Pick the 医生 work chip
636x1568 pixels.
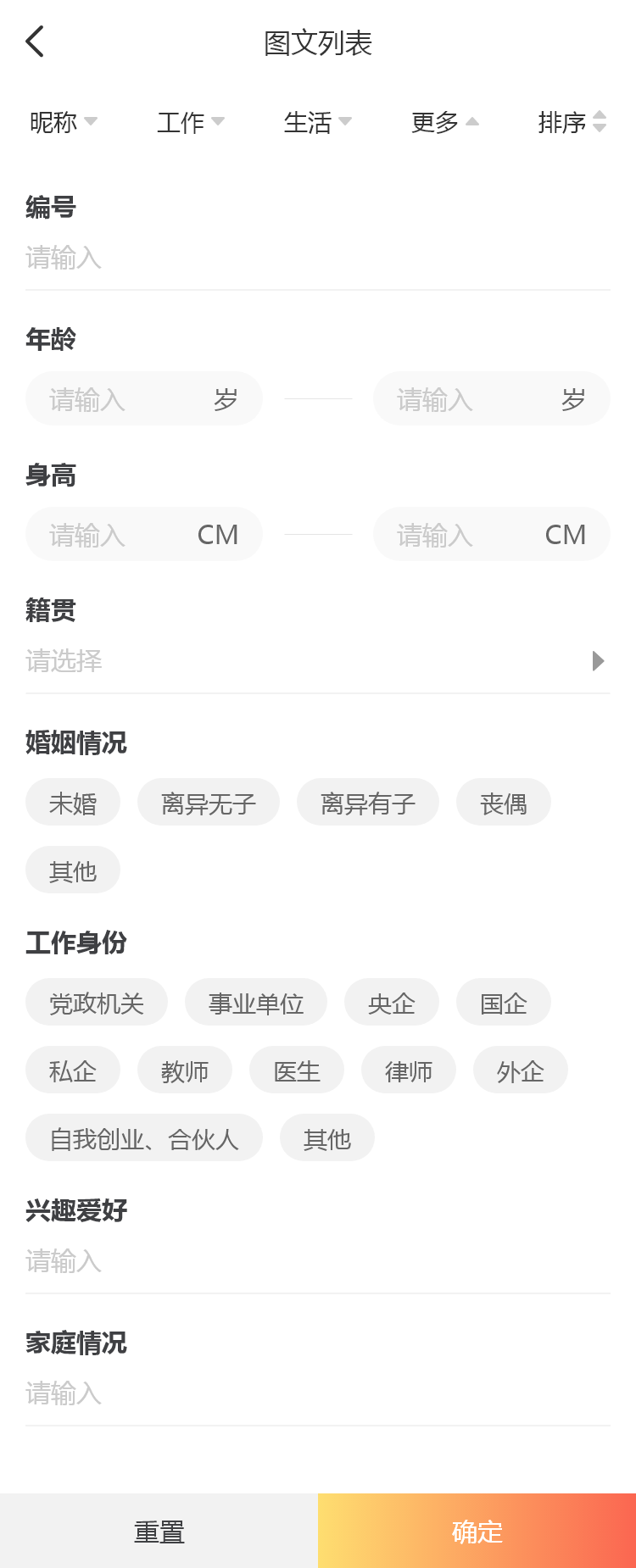(x=297, y=1070)
